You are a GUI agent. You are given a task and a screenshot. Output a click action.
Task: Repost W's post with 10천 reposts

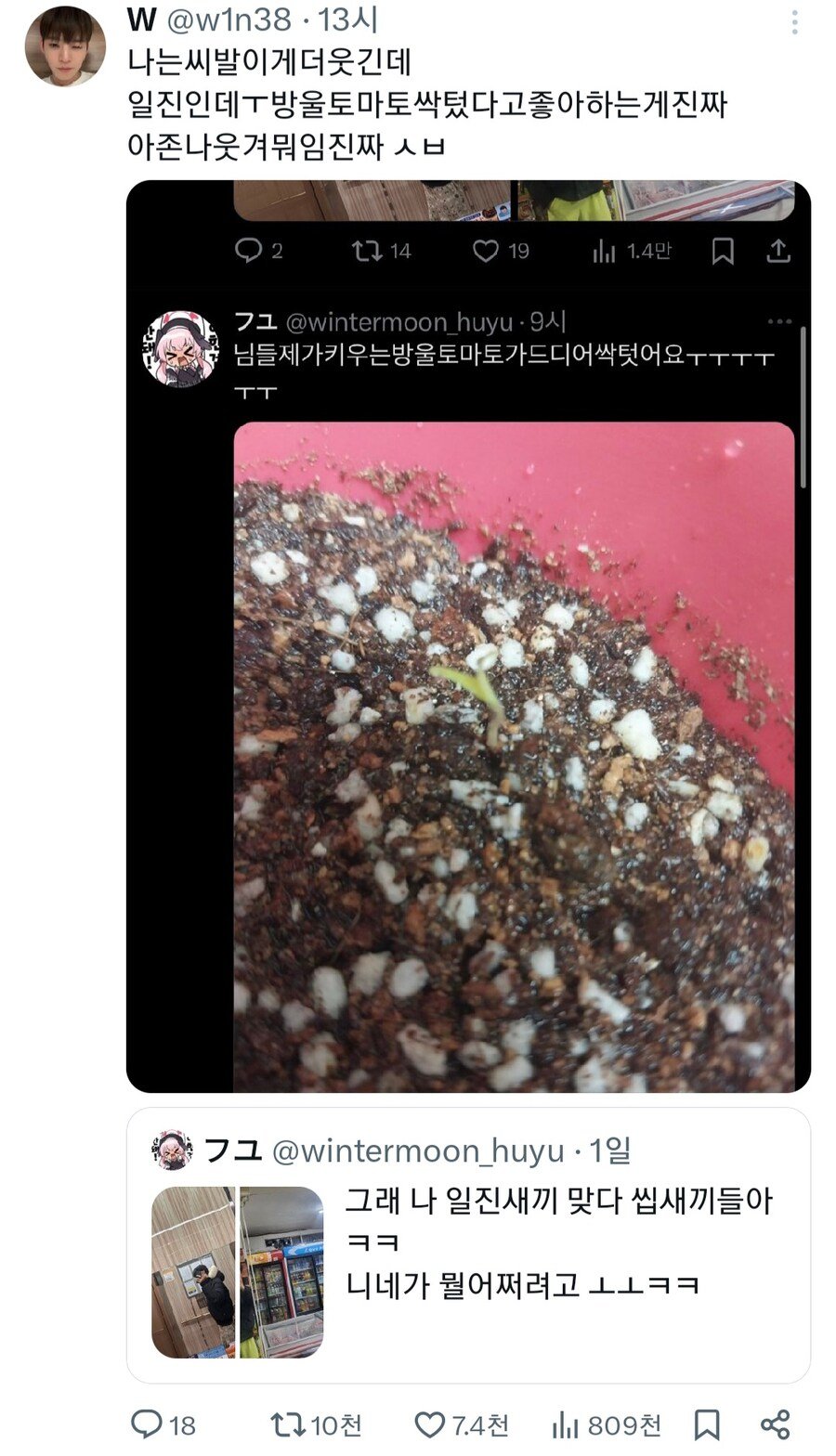point(316,1424)
